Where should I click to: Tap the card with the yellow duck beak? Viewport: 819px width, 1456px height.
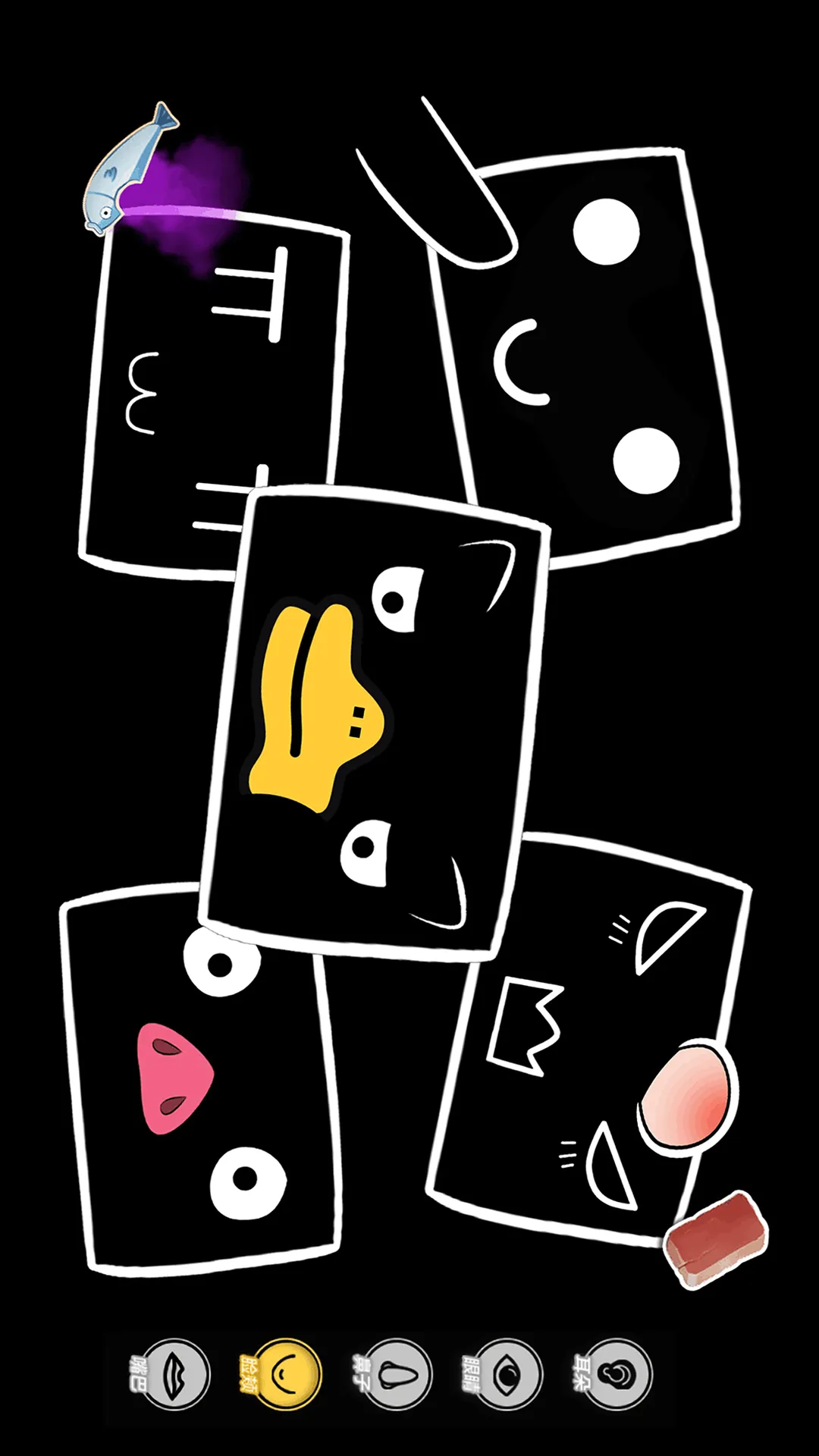pos(375,724)
